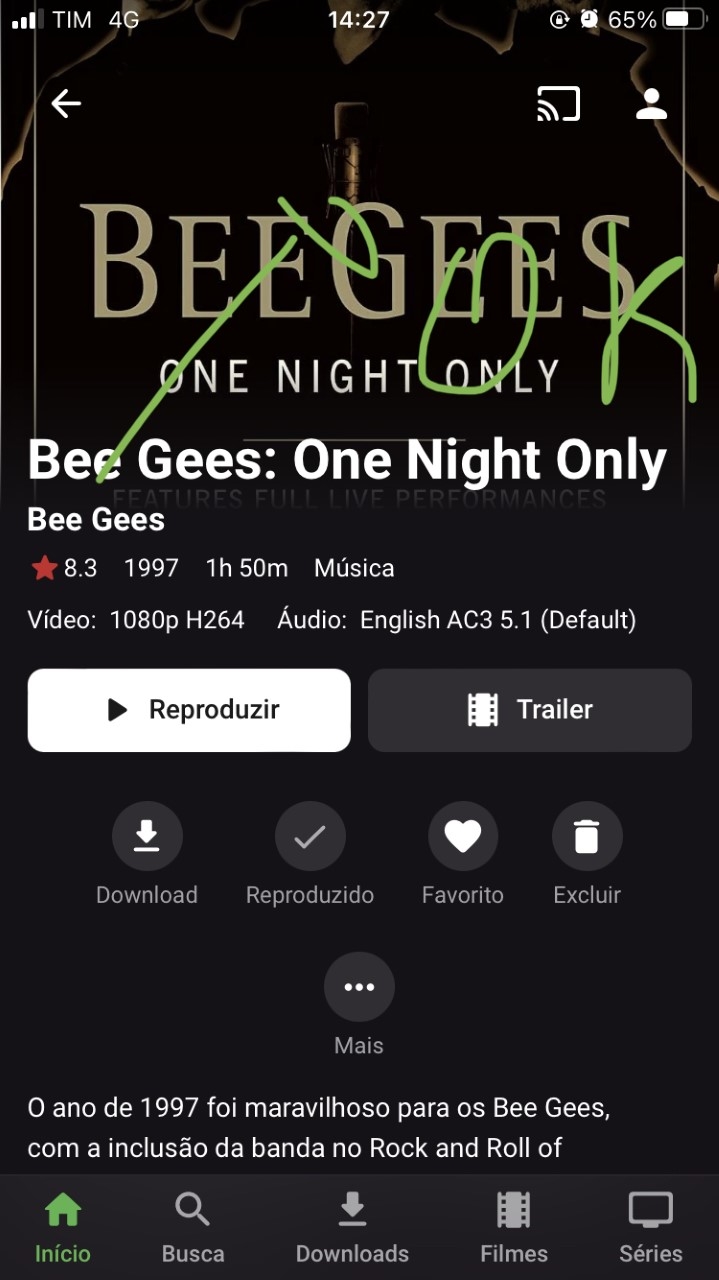This screenshot has width=719, height=1280.
Task: Switch to the Busca tab
Action: coord(192,1227)
